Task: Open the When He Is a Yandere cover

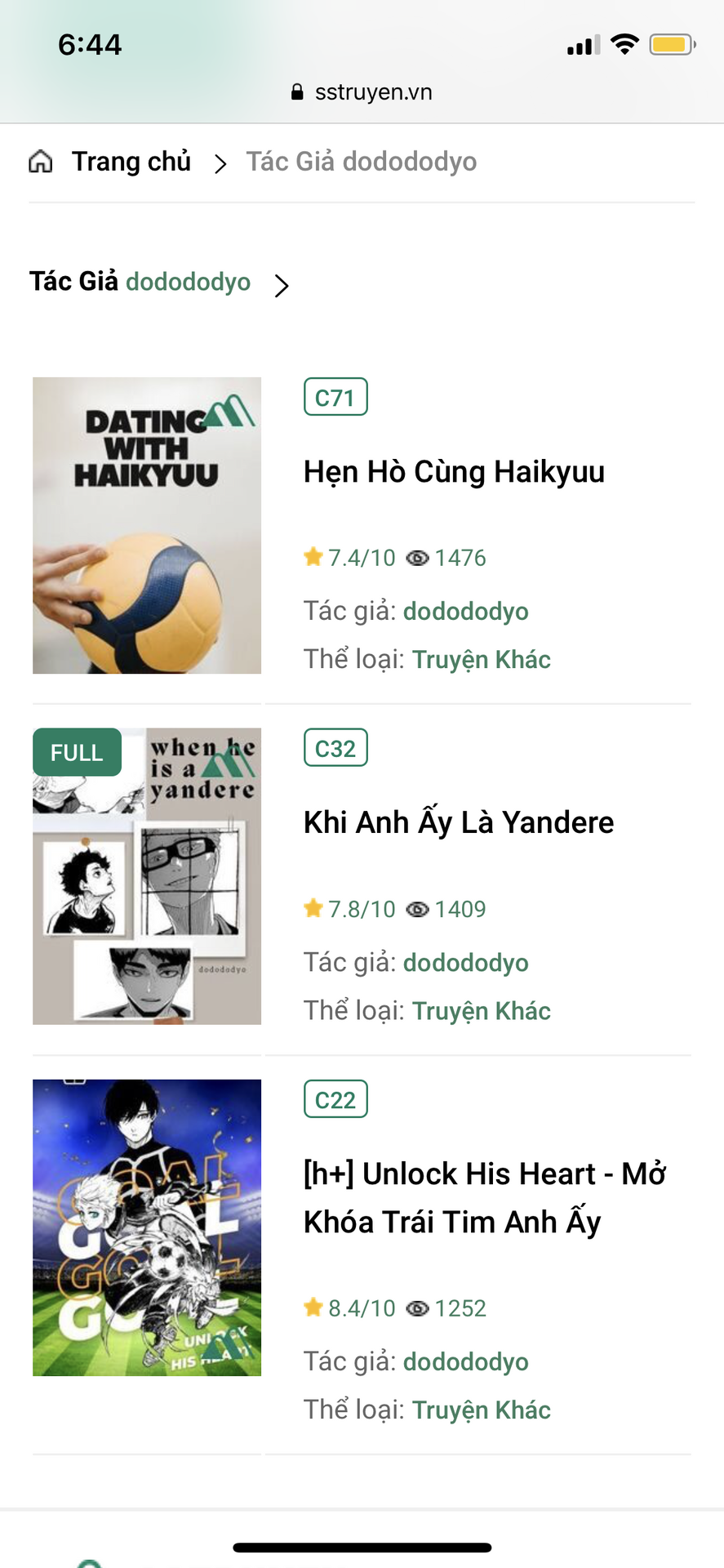Action: tap(147, 876)
